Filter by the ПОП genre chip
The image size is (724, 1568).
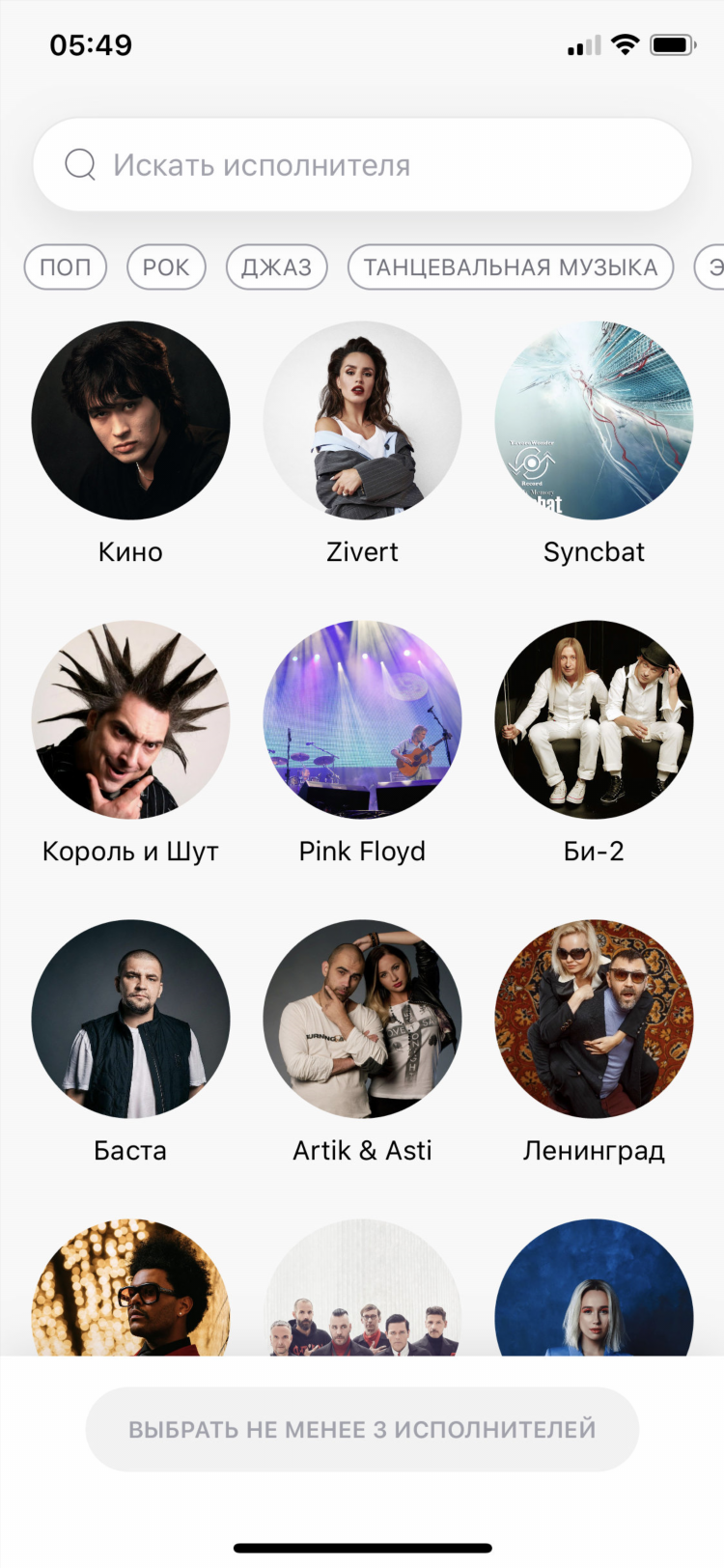pos(66,267)
